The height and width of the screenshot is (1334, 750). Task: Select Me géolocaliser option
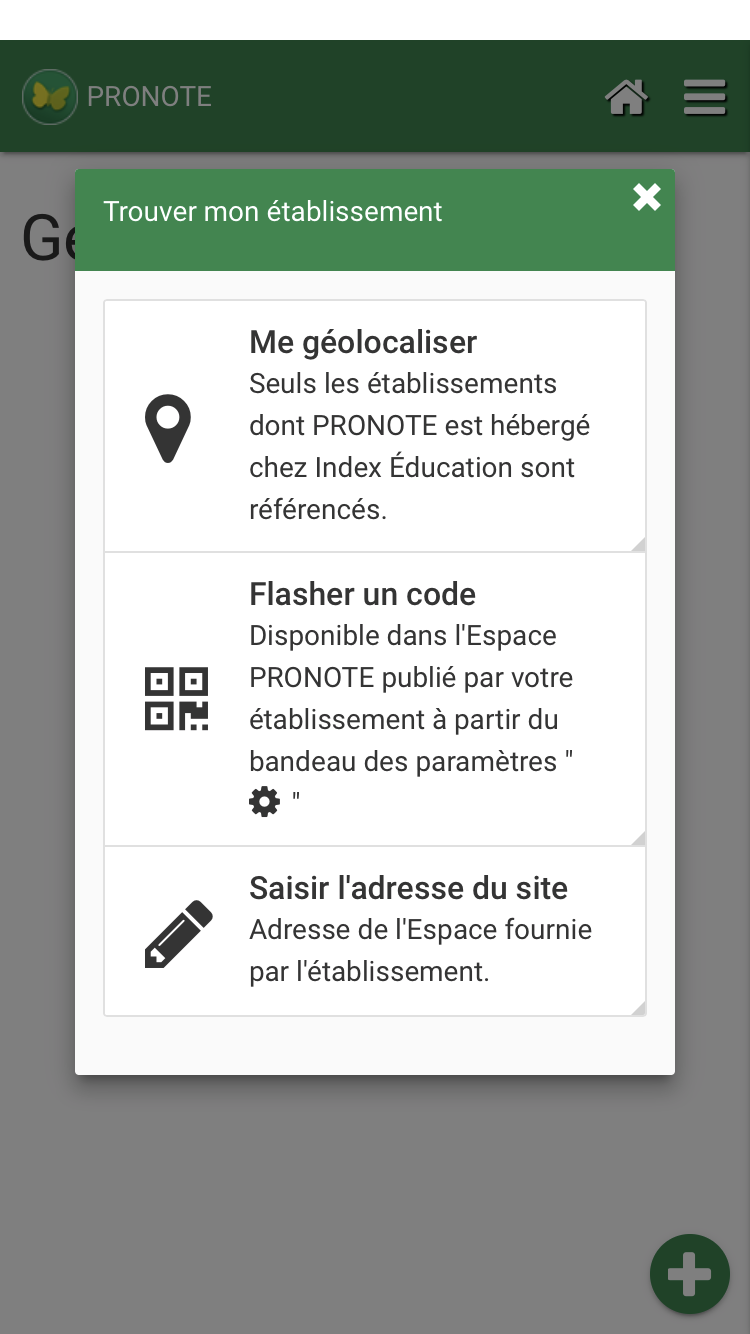pyautogui.click(x=375, y=426)
